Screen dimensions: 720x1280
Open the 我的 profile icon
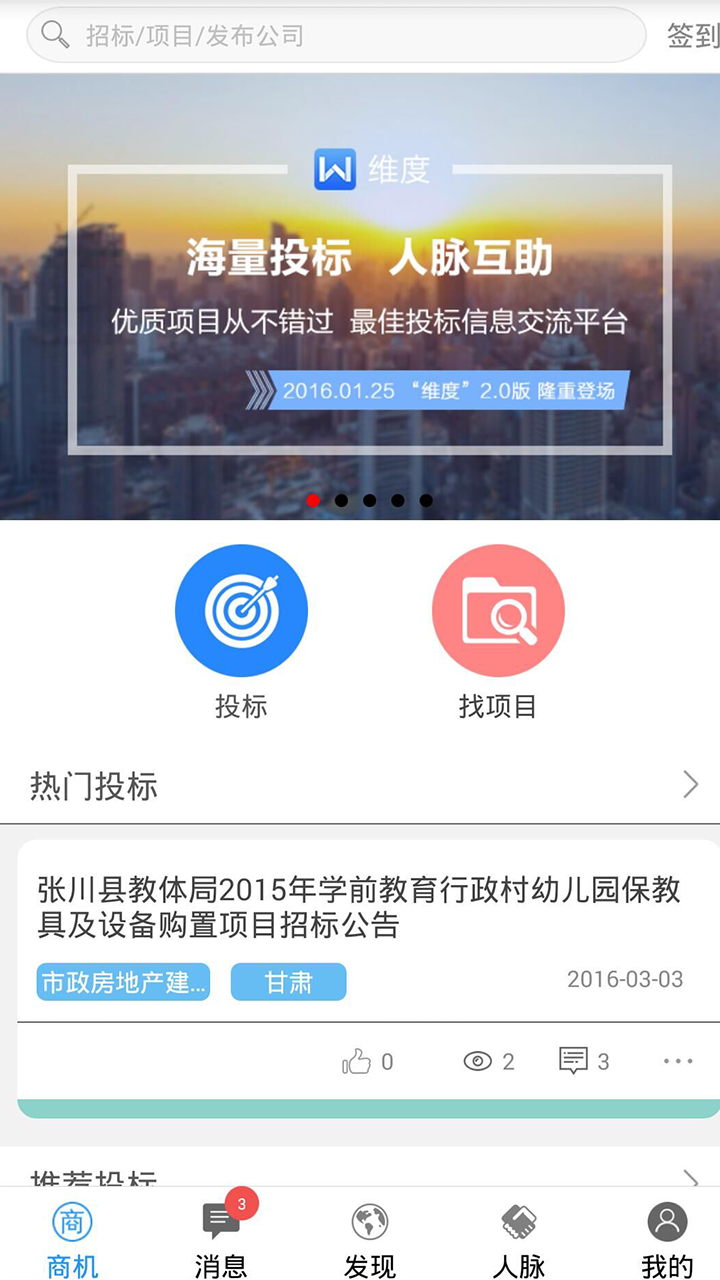tap(668, 1220)
